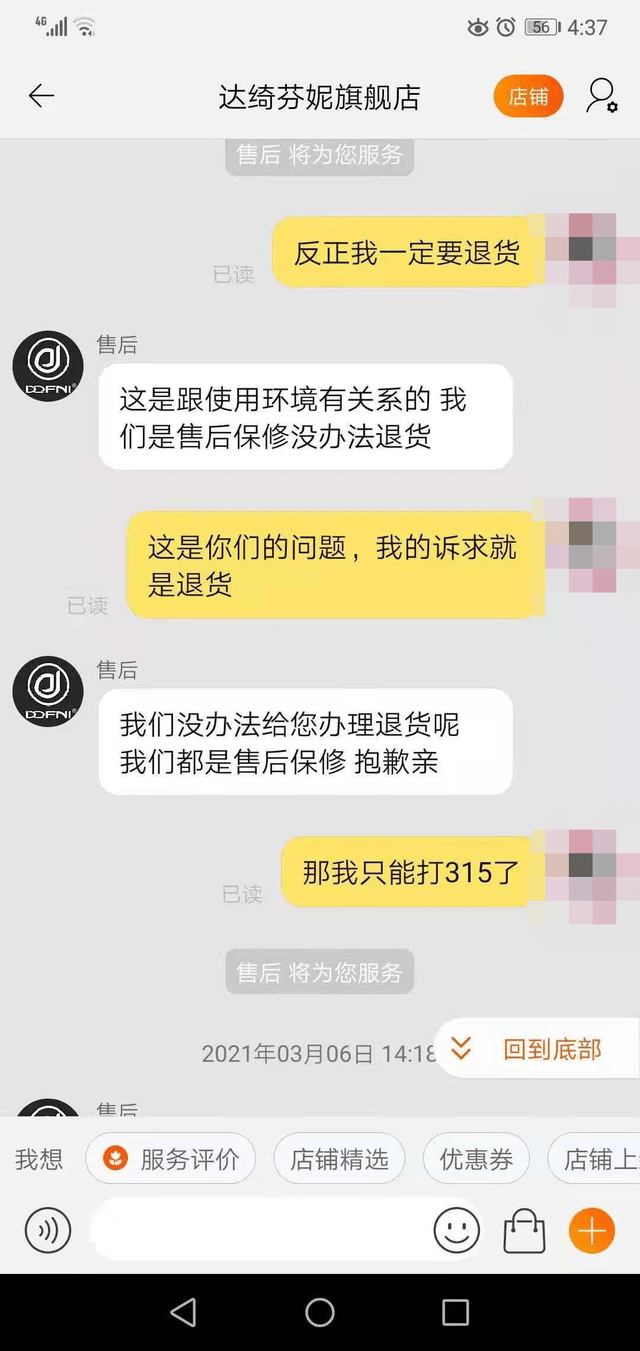Open the emoji picker
Viewport: 640px width, 1351px height.
[456, 1230]
